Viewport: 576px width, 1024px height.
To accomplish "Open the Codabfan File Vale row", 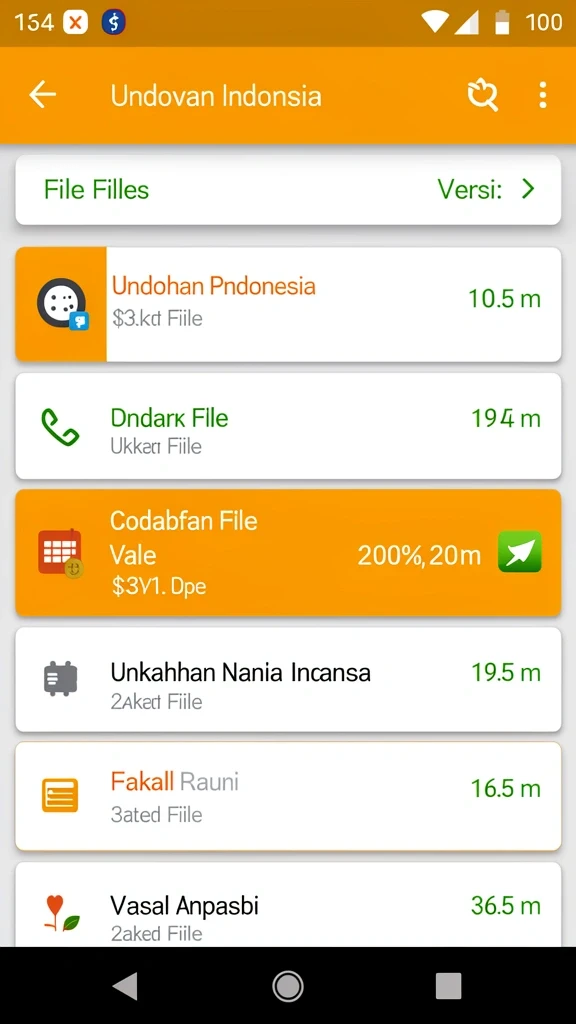I will click(x=288, y=552).
